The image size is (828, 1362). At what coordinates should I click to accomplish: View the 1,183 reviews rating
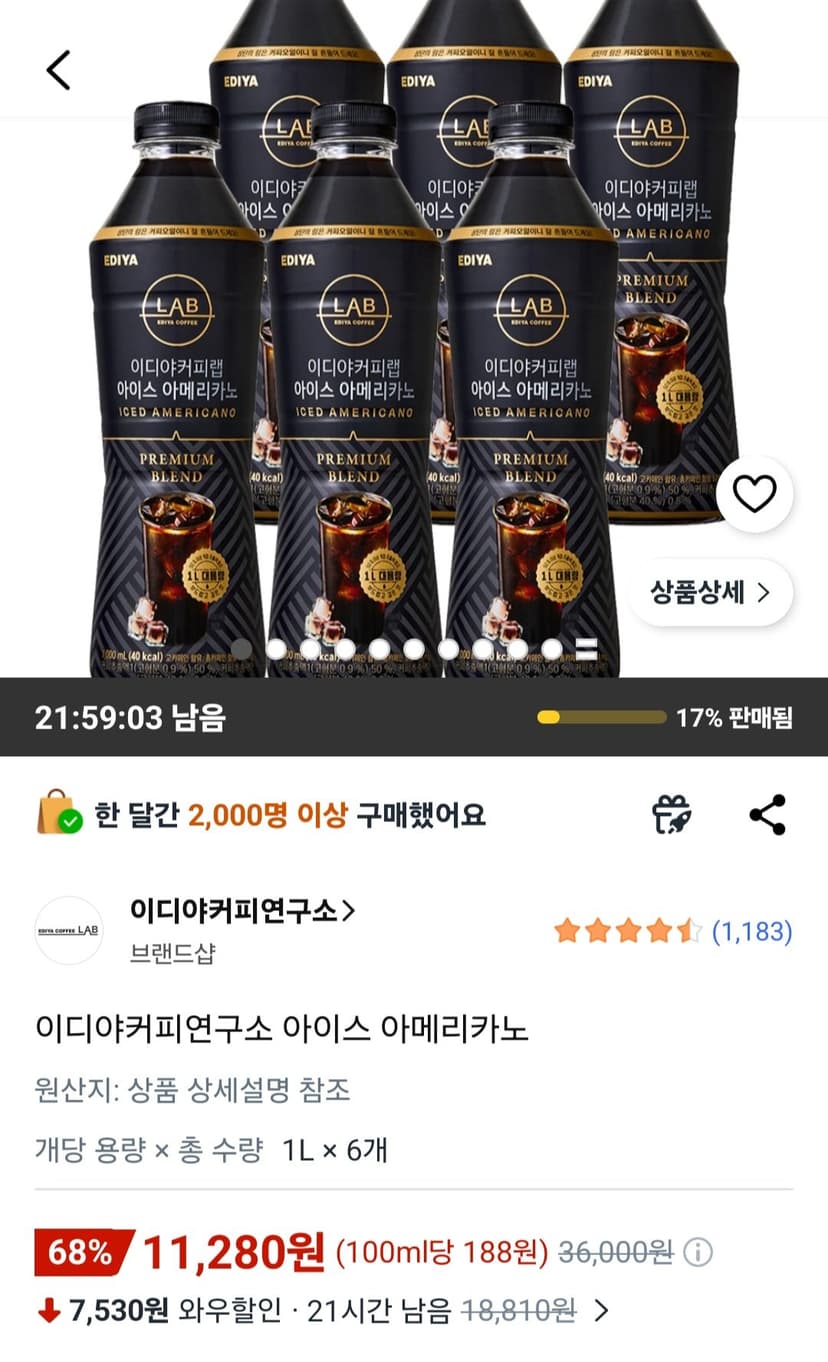pyautogui.click(x=673, y=932)
